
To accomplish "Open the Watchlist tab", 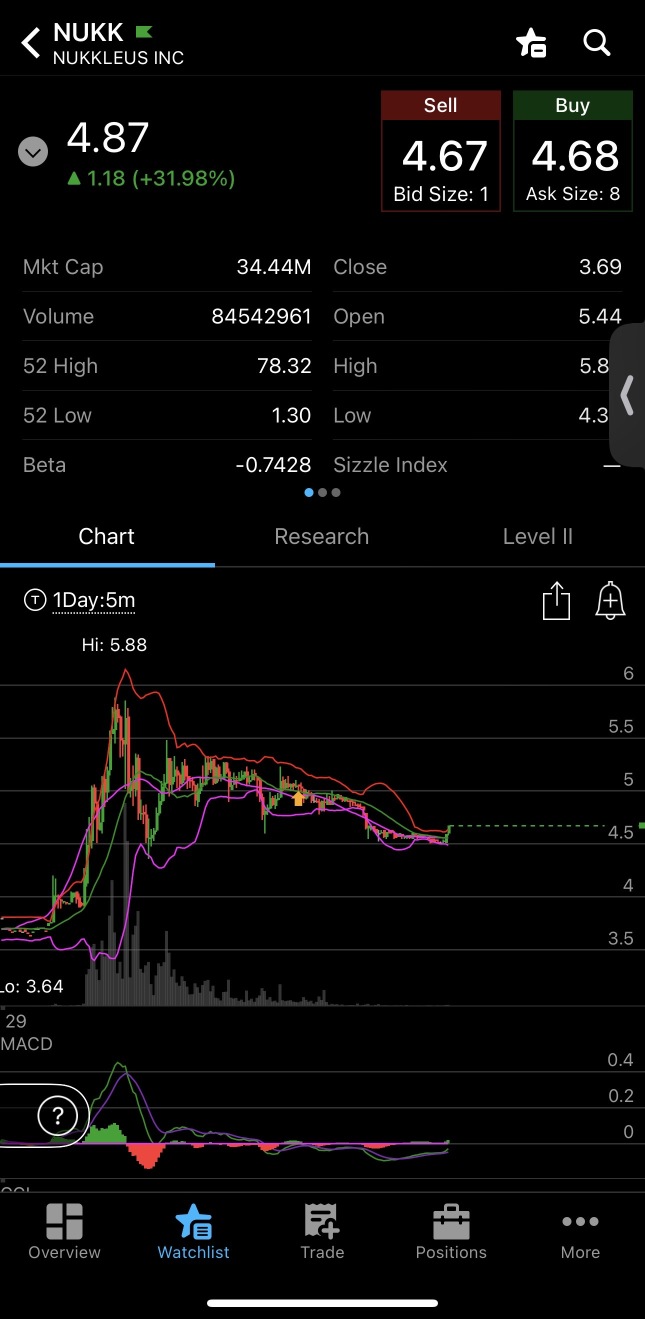I will [x=193, y=1232].
